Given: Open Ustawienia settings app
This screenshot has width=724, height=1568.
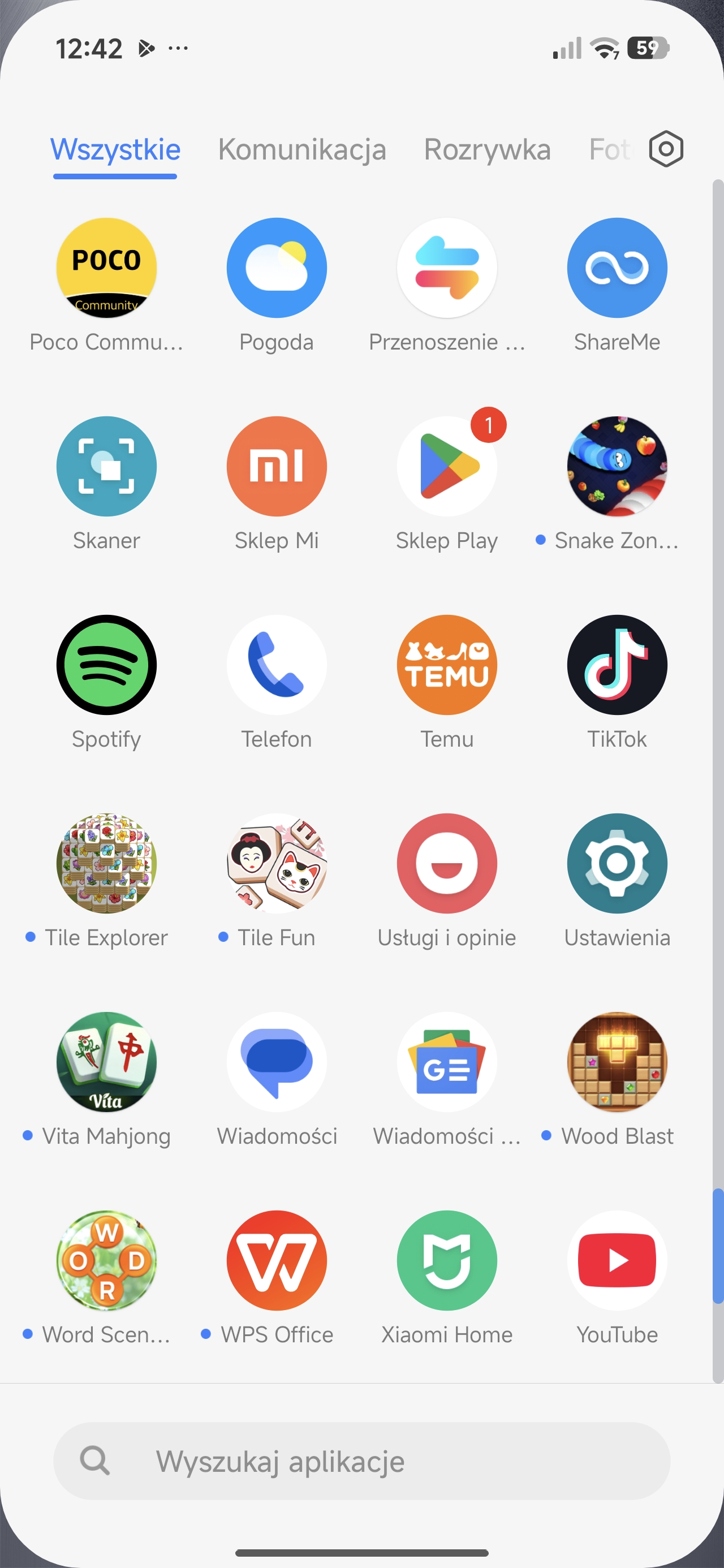Looking at the screenshot, I should click(617, 863).
